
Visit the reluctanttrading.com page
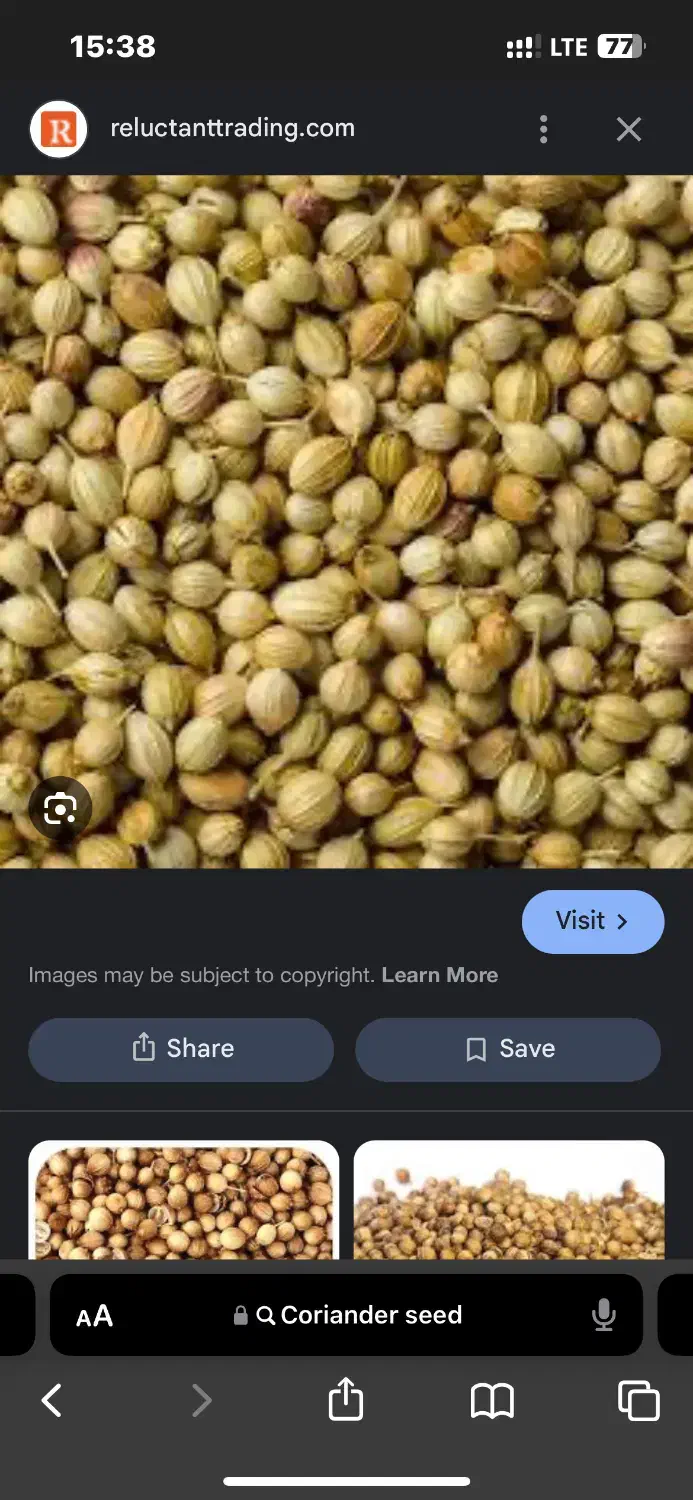[592, 921]
